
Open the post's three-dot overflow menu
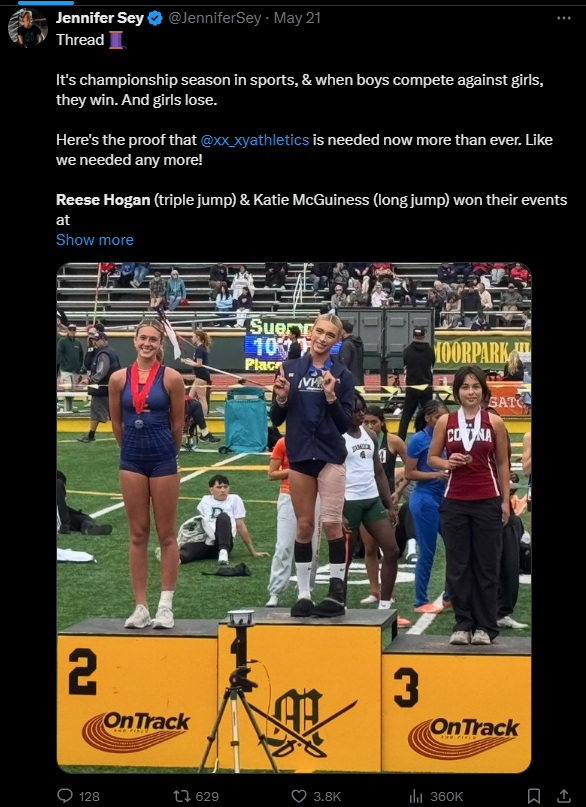click(x=564, y=18)
